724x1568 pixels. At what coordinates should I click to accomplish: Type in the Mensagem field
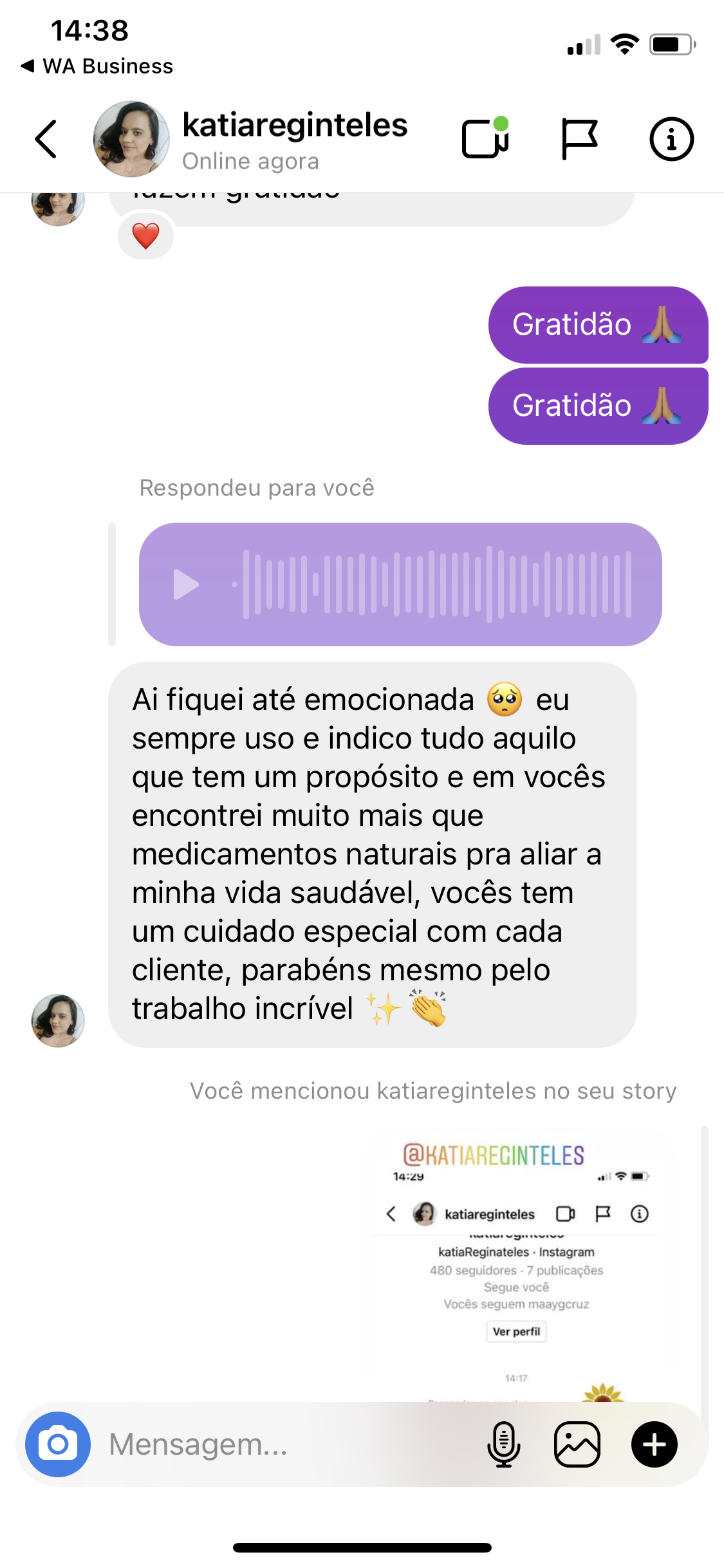pos(283,1444)
